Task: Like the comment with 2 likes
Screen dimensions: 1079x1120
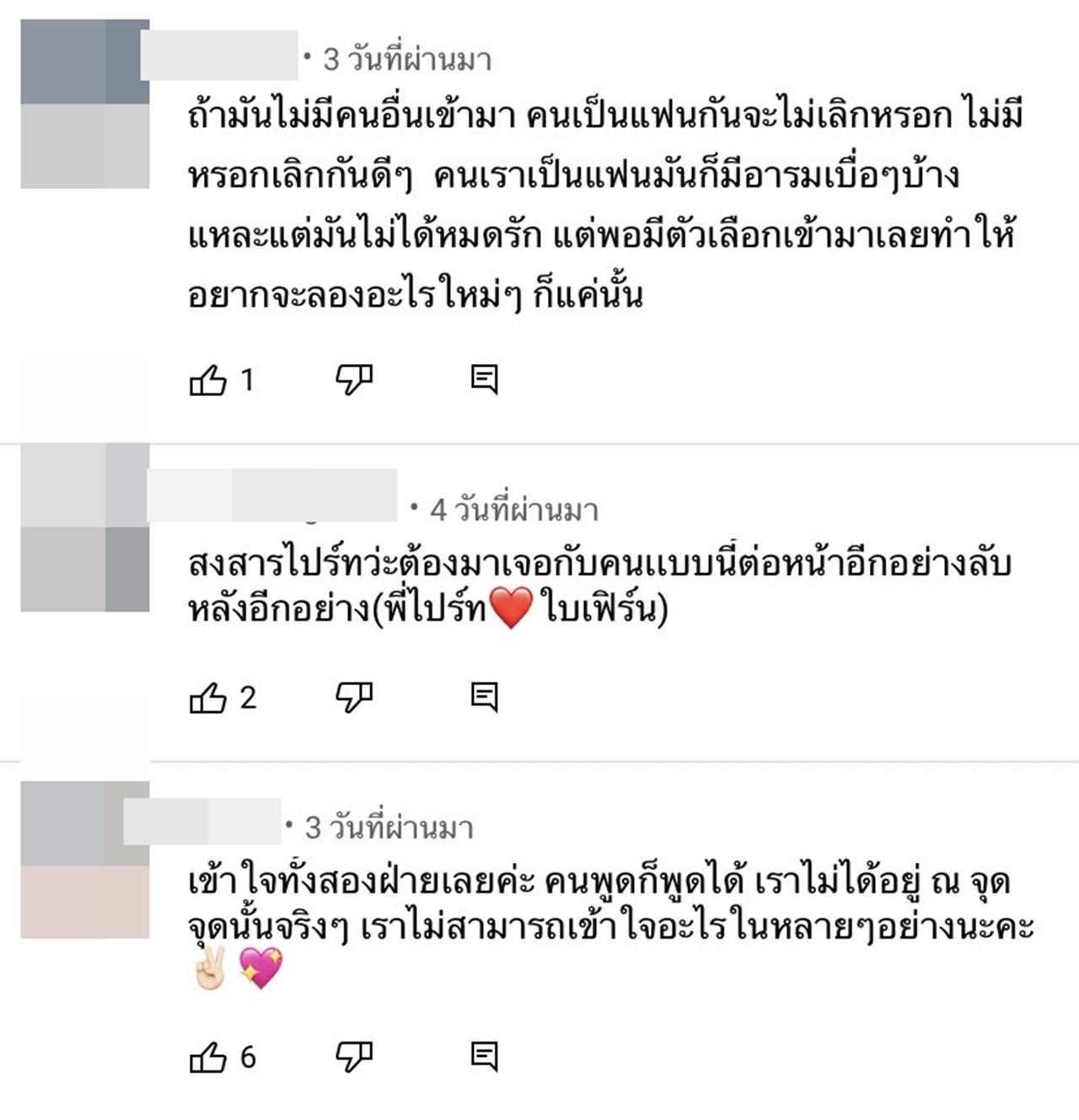Action: point(208,698)
